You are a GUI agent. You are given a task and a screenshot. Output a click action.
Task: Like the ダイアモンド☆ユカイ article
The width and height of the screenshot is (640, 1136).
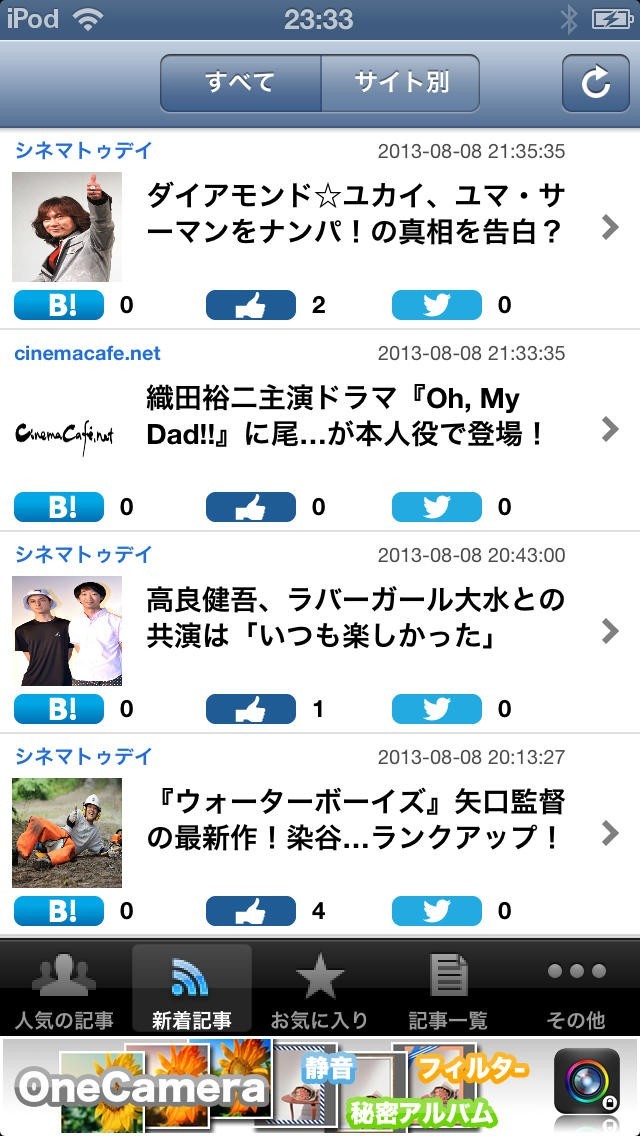tap(250, 305)
